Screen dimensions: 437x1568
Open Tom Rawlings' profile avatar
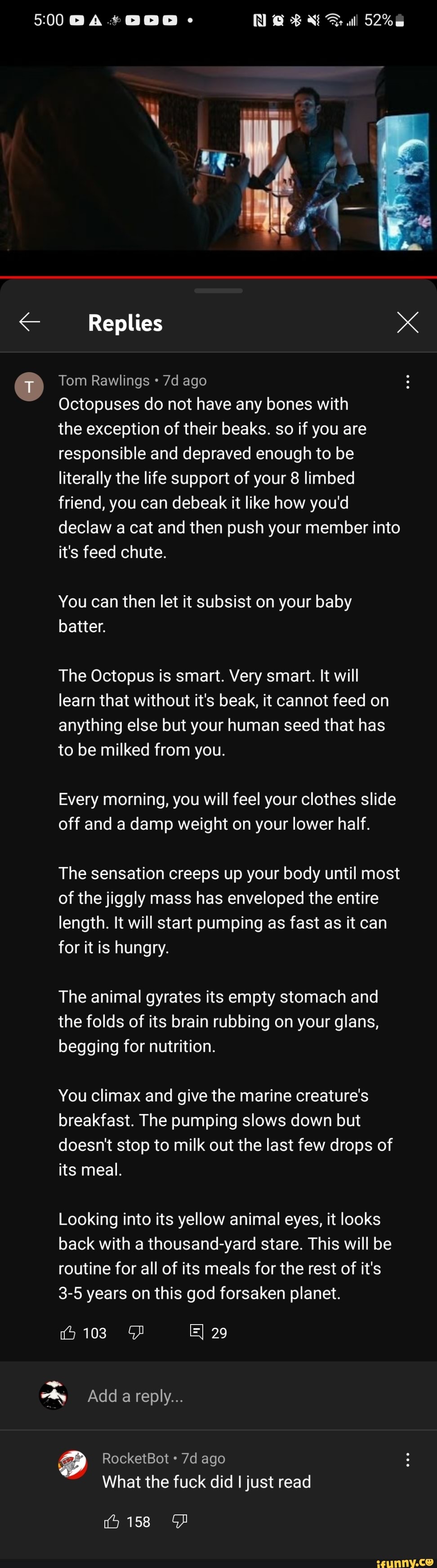29,386
